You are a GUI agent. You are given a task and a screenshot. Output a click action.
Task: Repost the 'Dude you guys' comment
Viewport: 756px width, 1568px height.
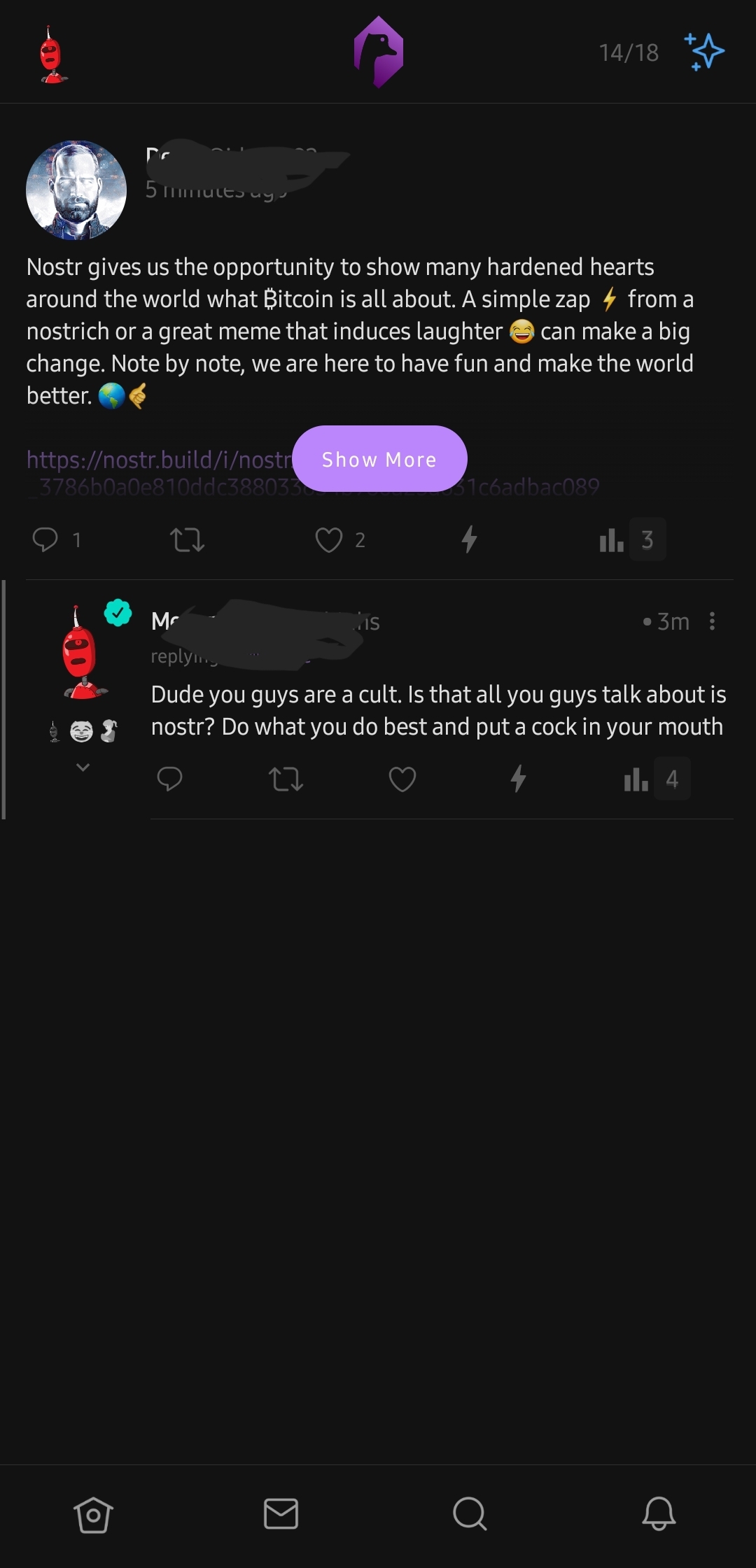point(286,779)
